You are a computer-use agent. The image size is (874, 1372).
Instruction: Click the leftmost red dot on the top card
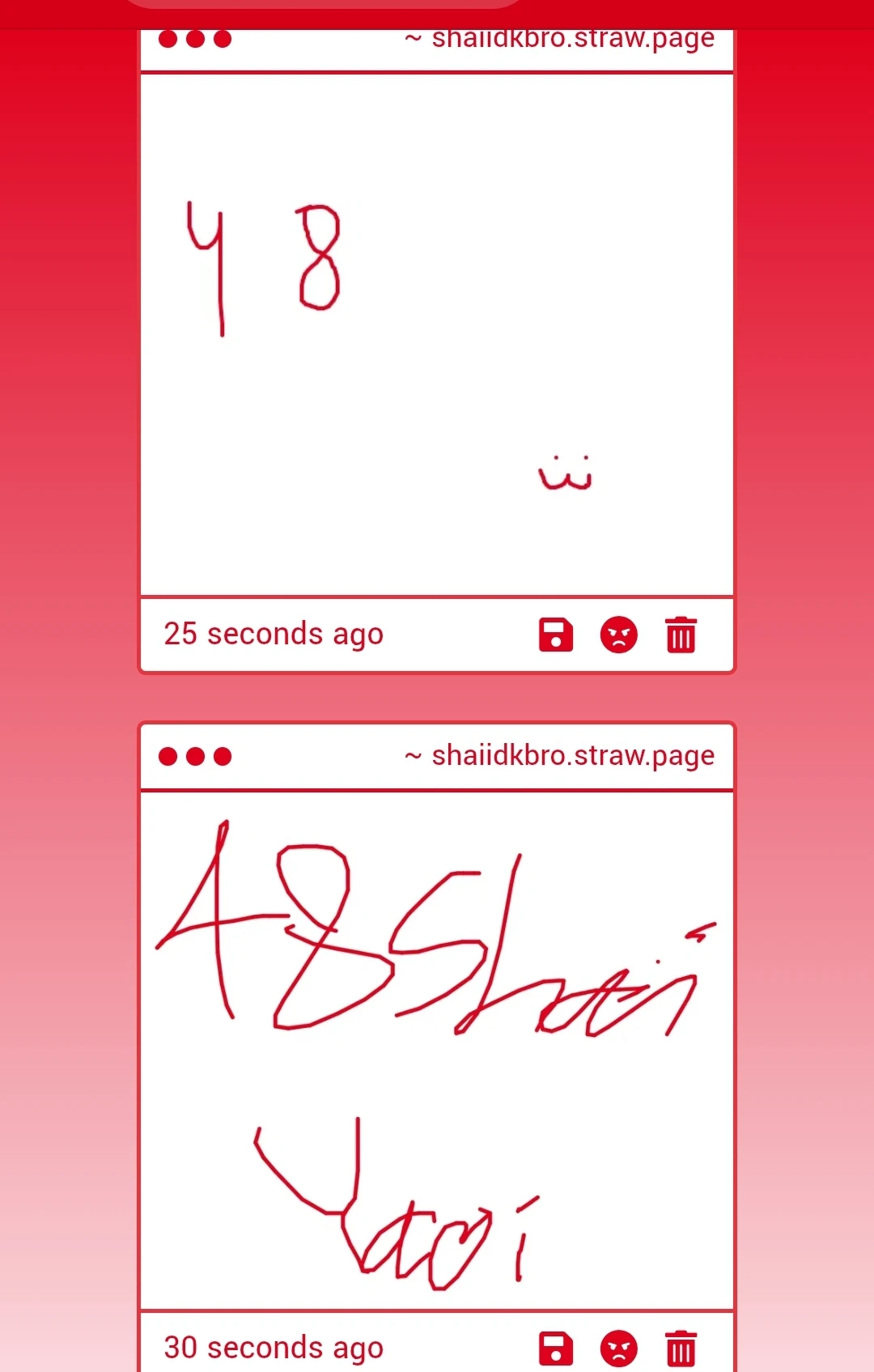(168, 38)
